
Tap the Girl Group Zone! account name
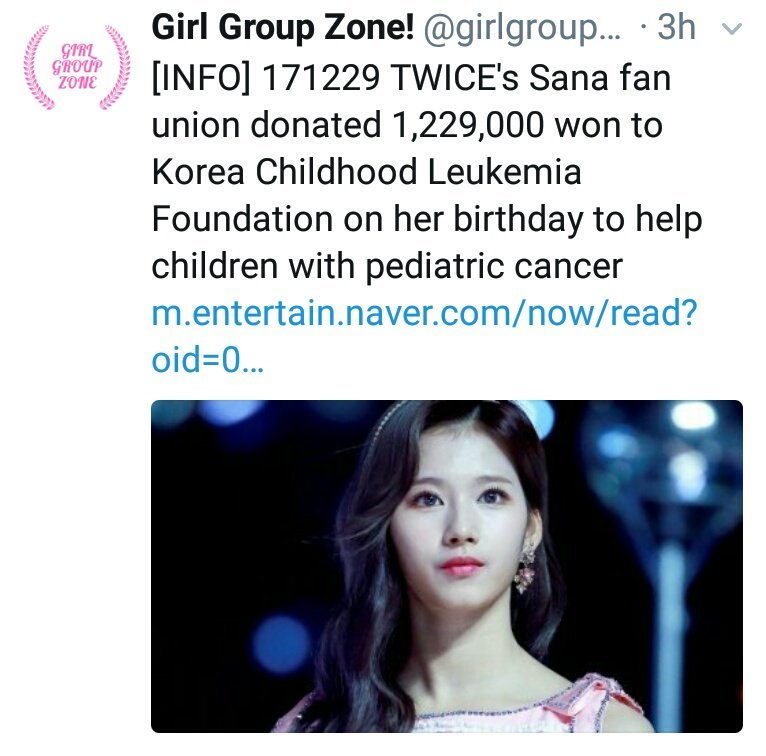(x=282, y=29)
